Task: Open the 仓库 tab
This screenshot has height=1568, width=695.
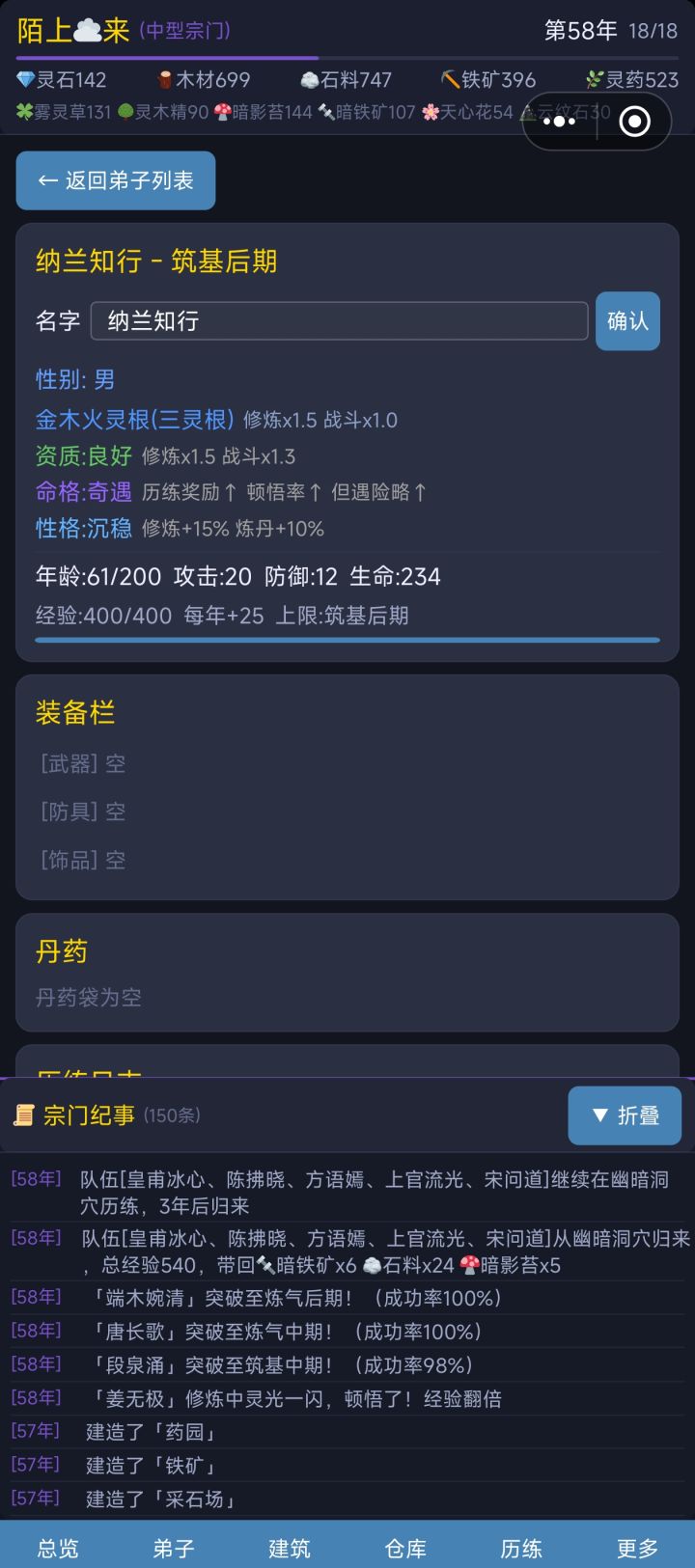Action: 405,1548
